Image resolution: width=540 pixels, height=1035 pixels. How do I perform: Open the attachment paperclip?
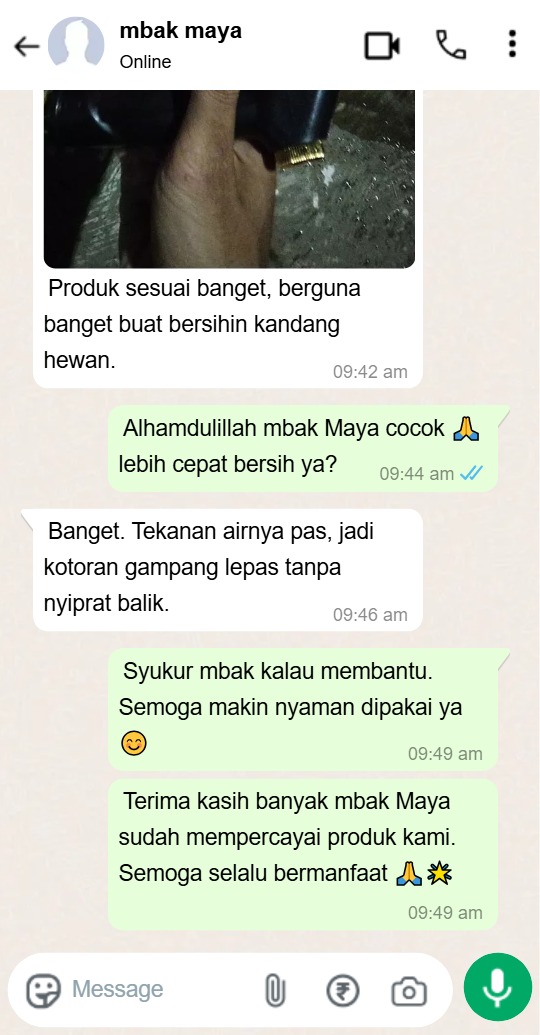[x=275, y=991]
